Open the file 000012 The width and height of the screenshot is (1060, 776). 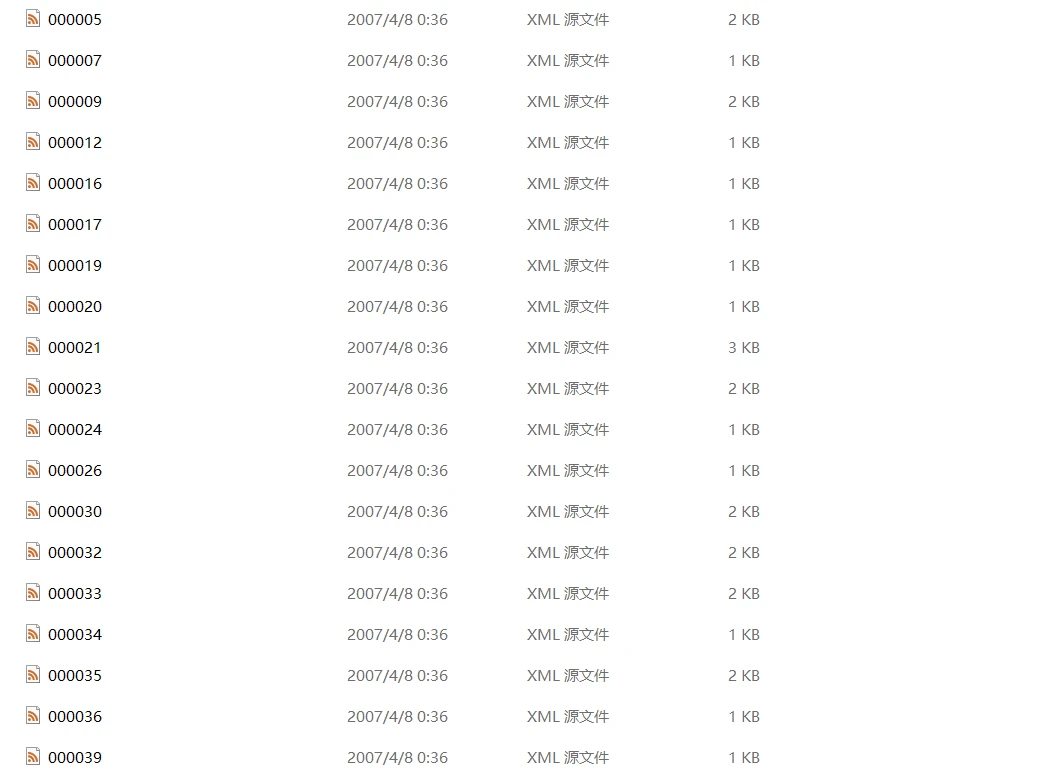point(74,143)
